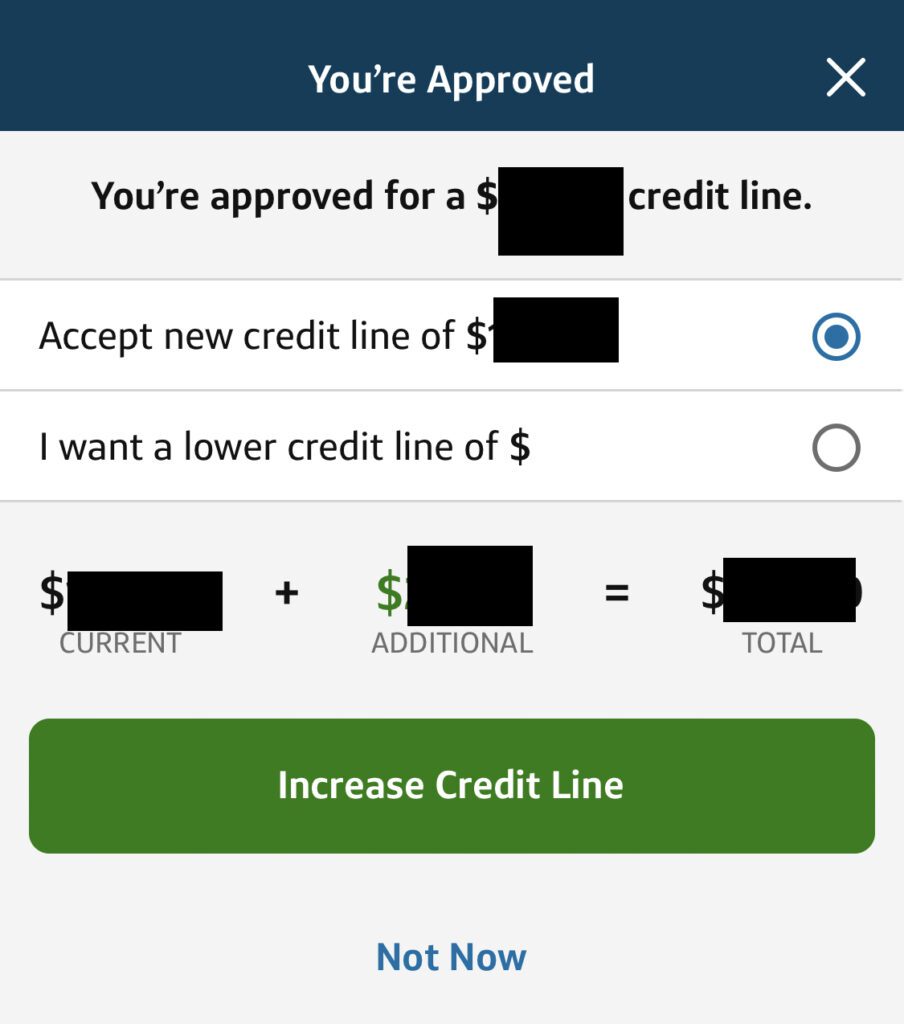Click the approved credit line amount

[560, 210]
